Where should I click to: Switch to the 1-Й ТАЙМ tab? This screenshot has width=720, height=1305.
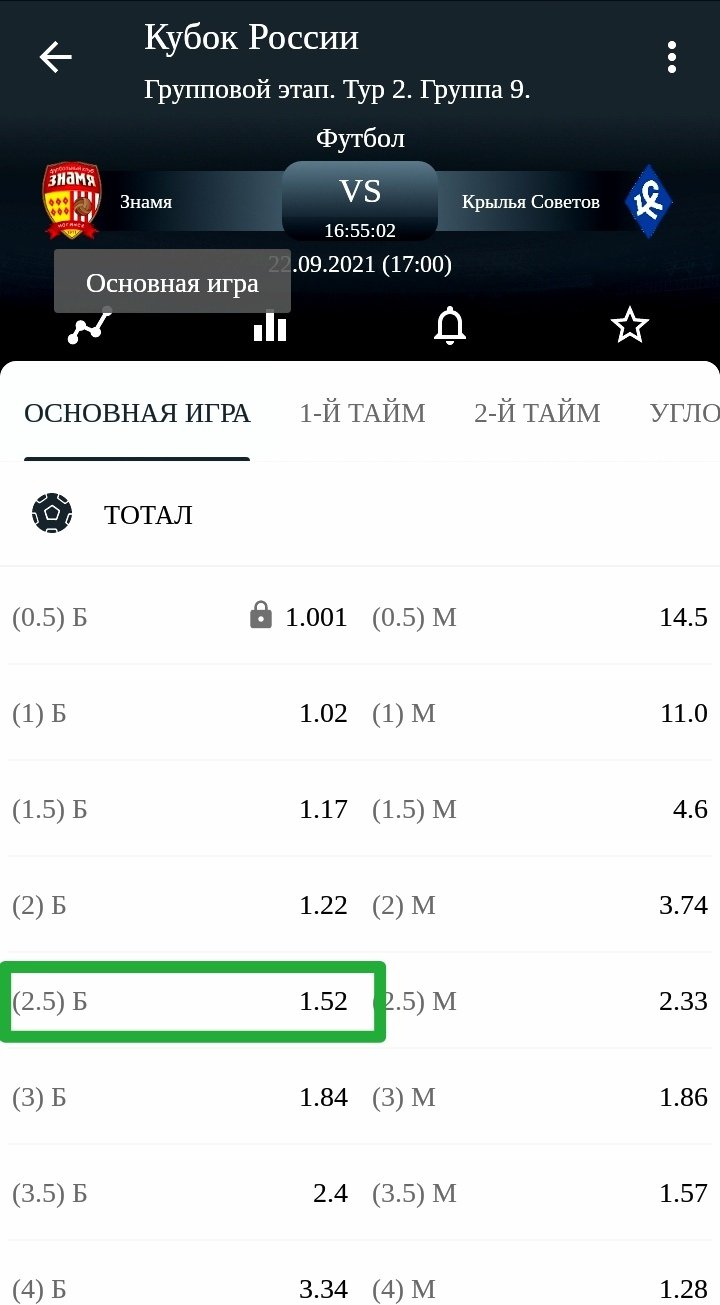pyautogui.click(x=362, y=413)
